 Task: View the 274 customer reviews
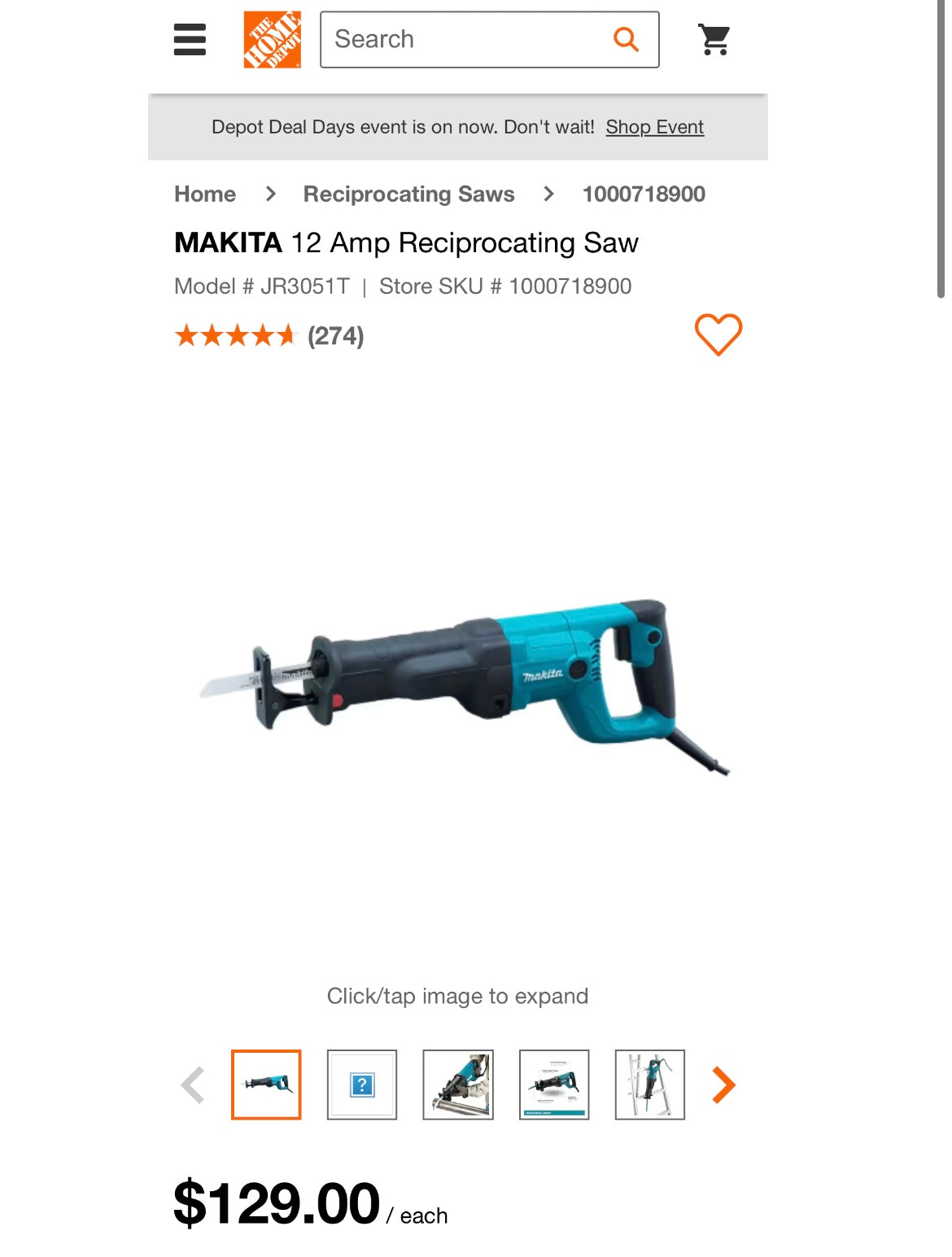335,336
